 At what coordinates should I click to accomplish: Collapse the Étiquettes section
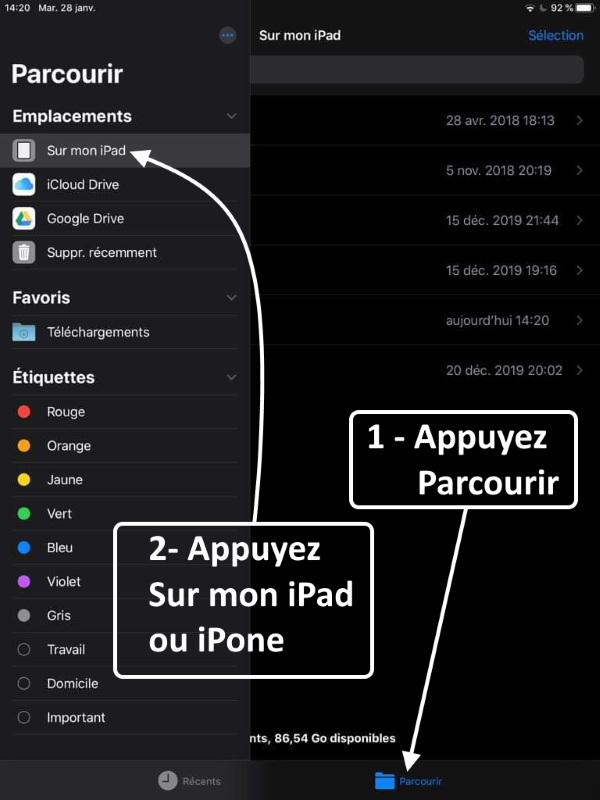(232, 378)
